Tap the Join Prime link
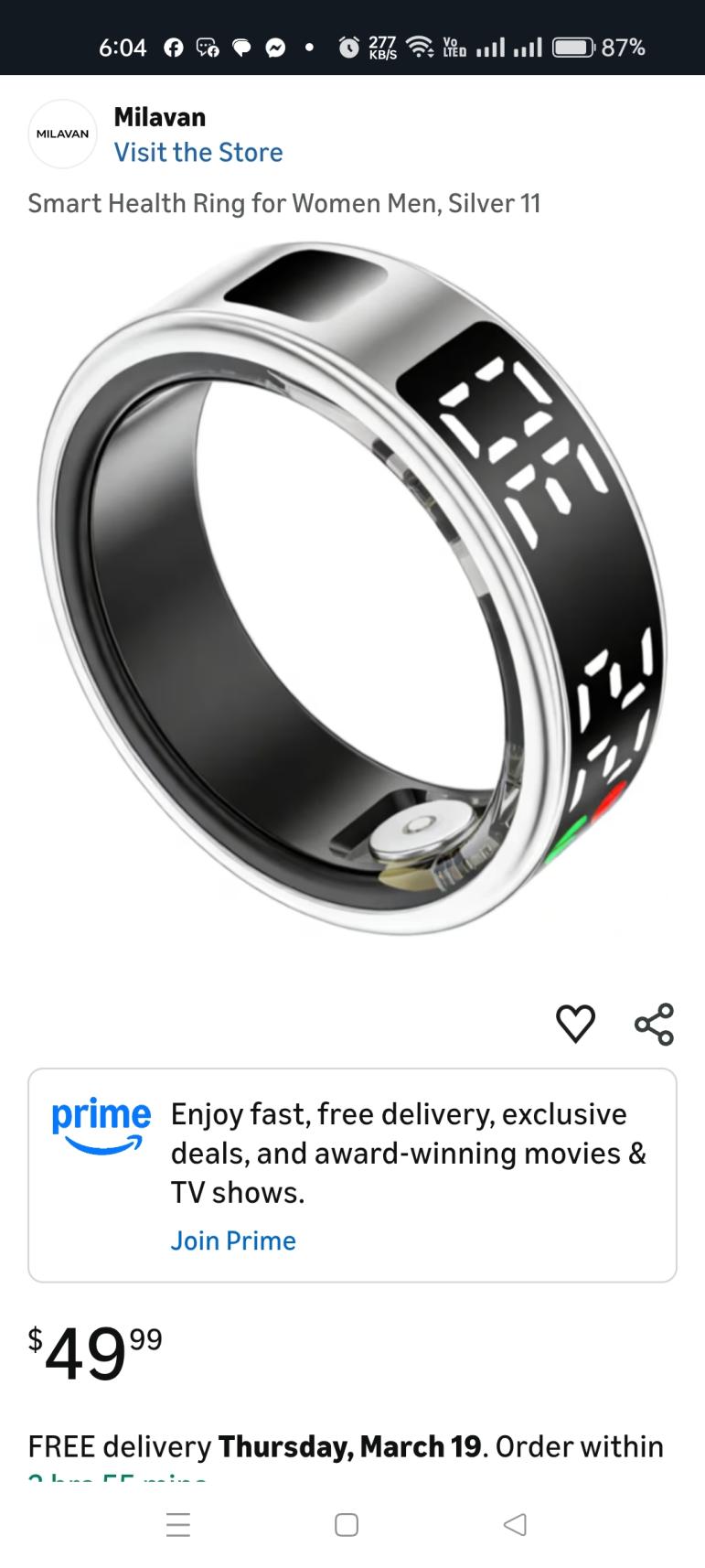This screenshot has width=705, height=1568. (x=233, y=1240)
